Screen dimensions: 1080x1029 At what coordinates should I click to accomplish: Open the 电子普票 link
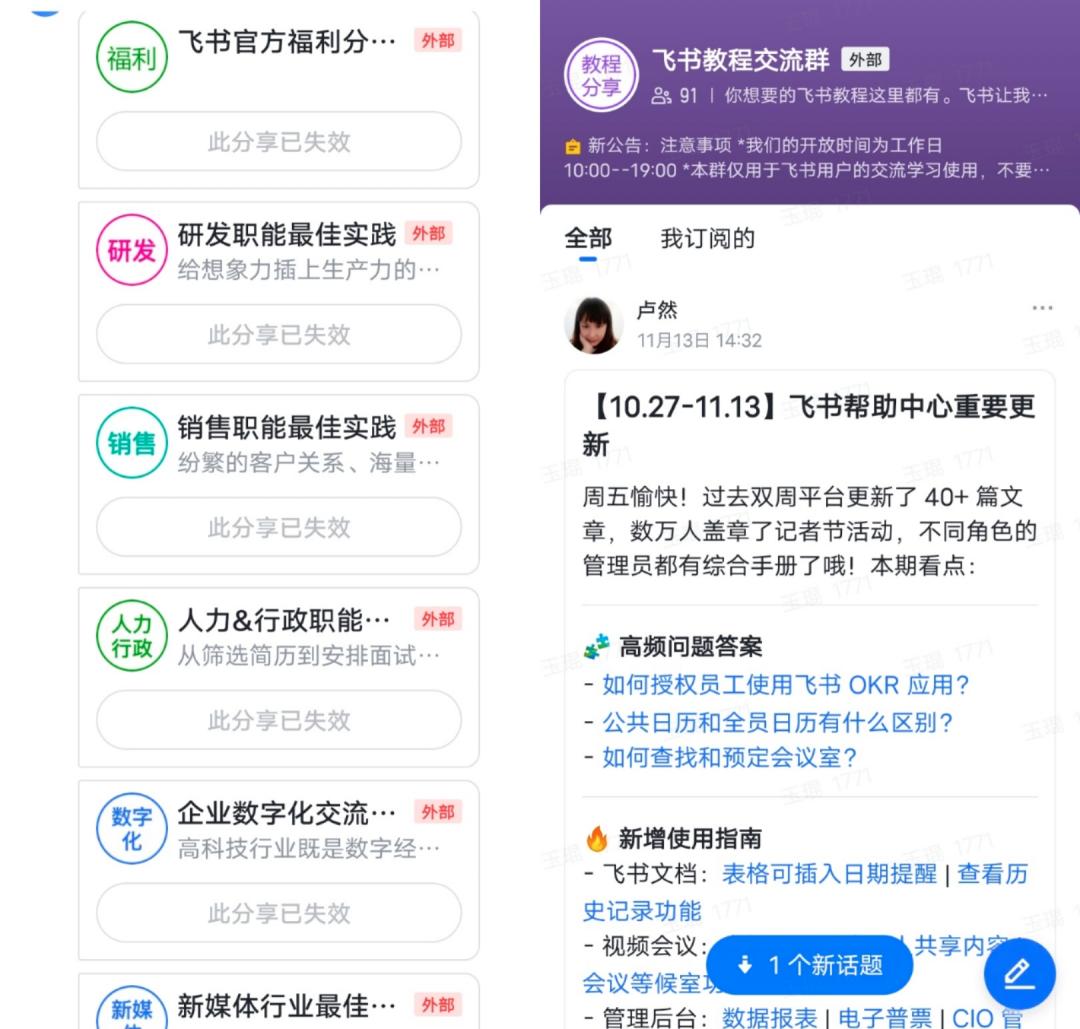(x=885, y=1017)
